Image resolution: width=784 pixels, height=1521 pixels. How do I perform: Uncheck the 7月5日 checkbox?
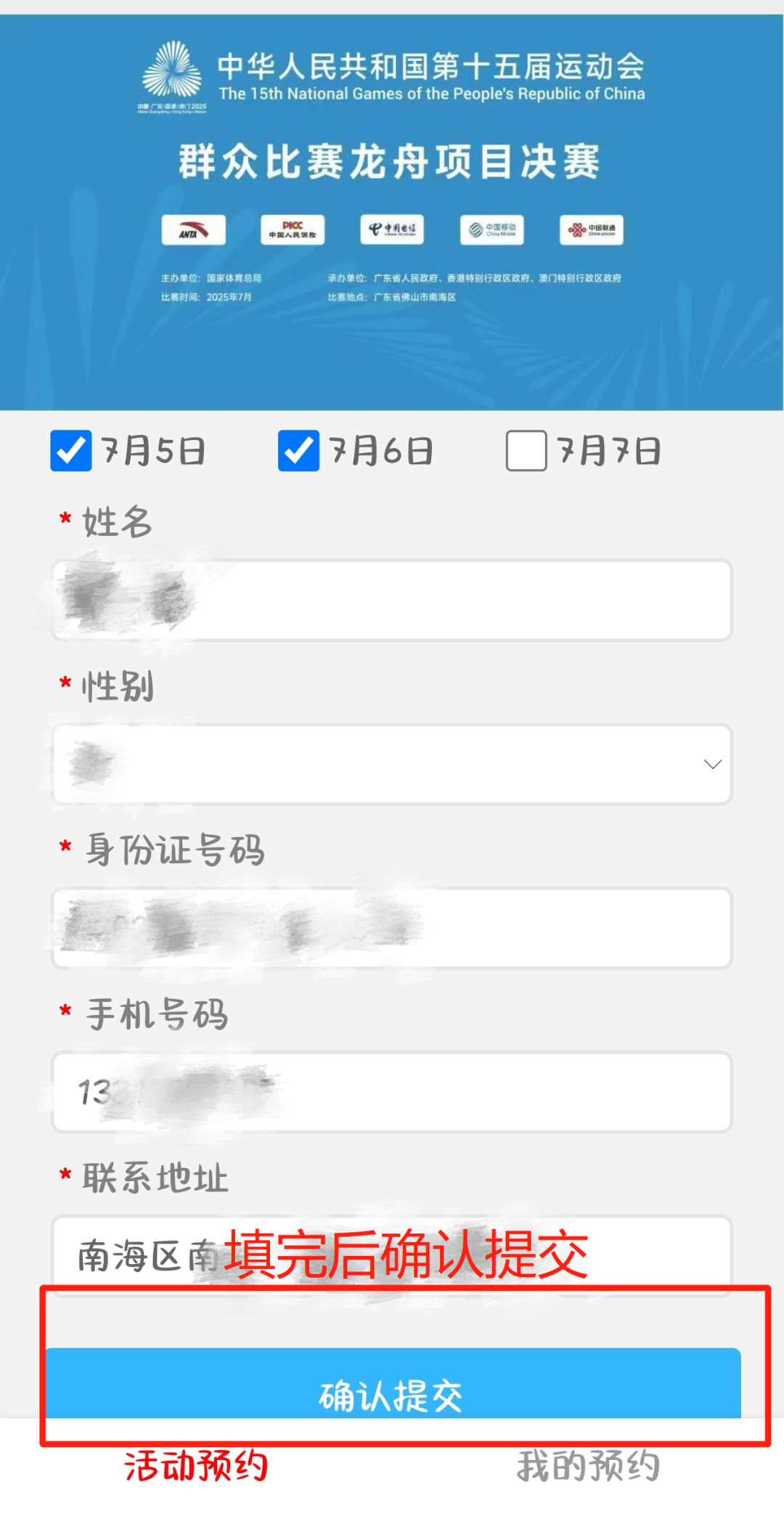coord(71,451)
